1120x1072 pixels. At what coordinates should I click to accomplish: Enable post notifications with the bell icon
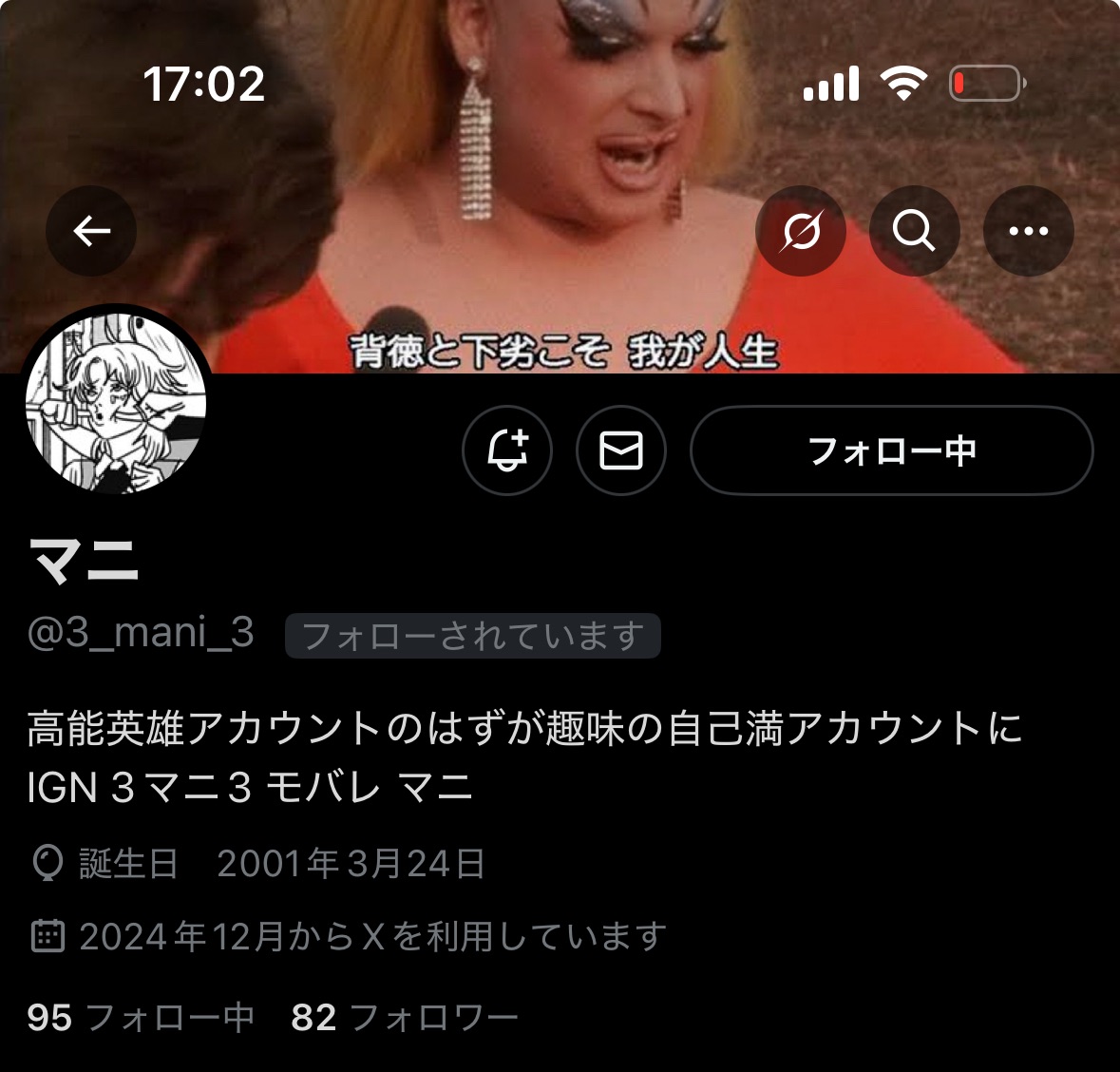click(x=507, y=450)
